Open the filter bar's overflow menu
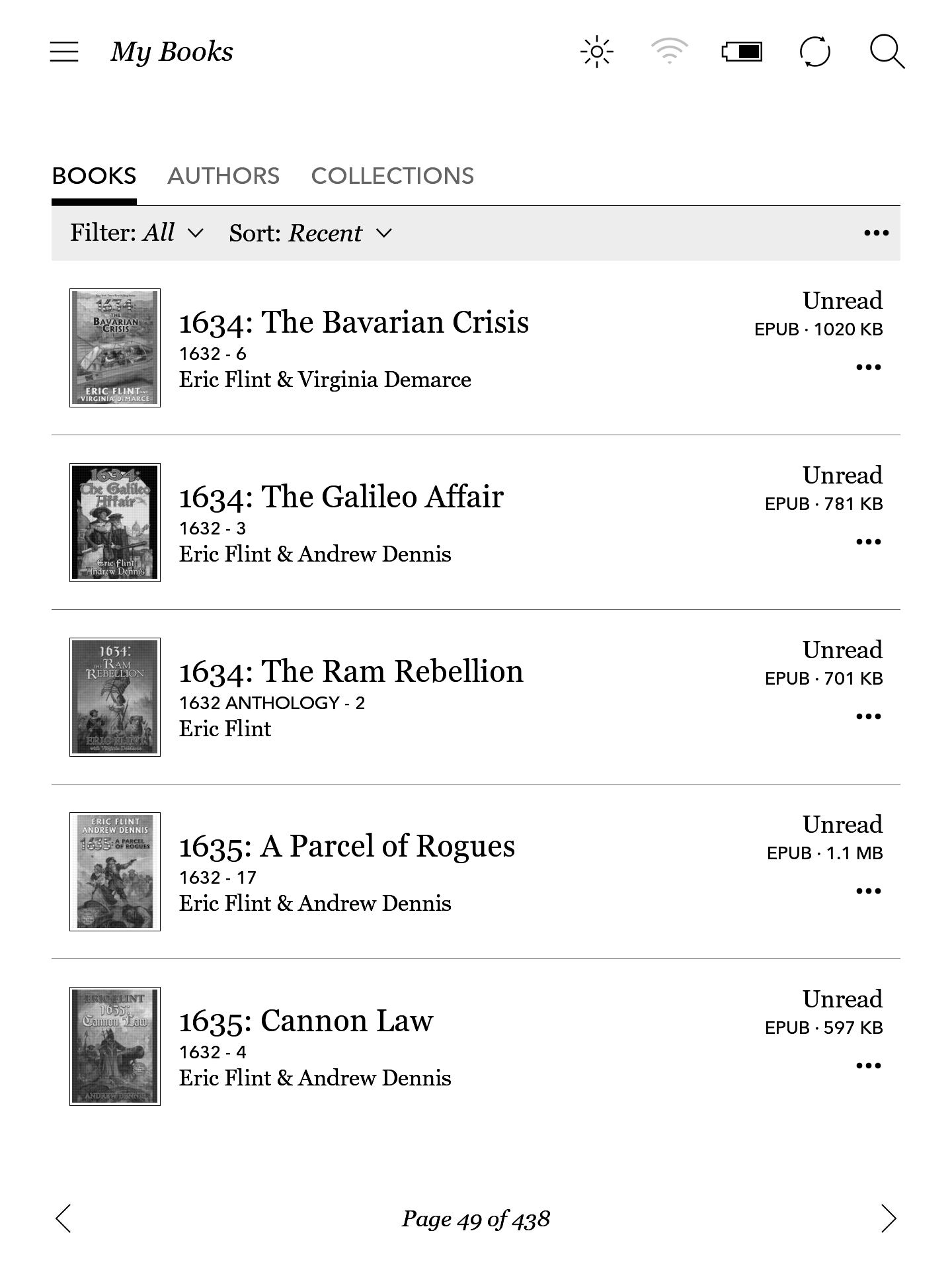Viewport: 952px width, 1270px height. [x=876, y=233]
